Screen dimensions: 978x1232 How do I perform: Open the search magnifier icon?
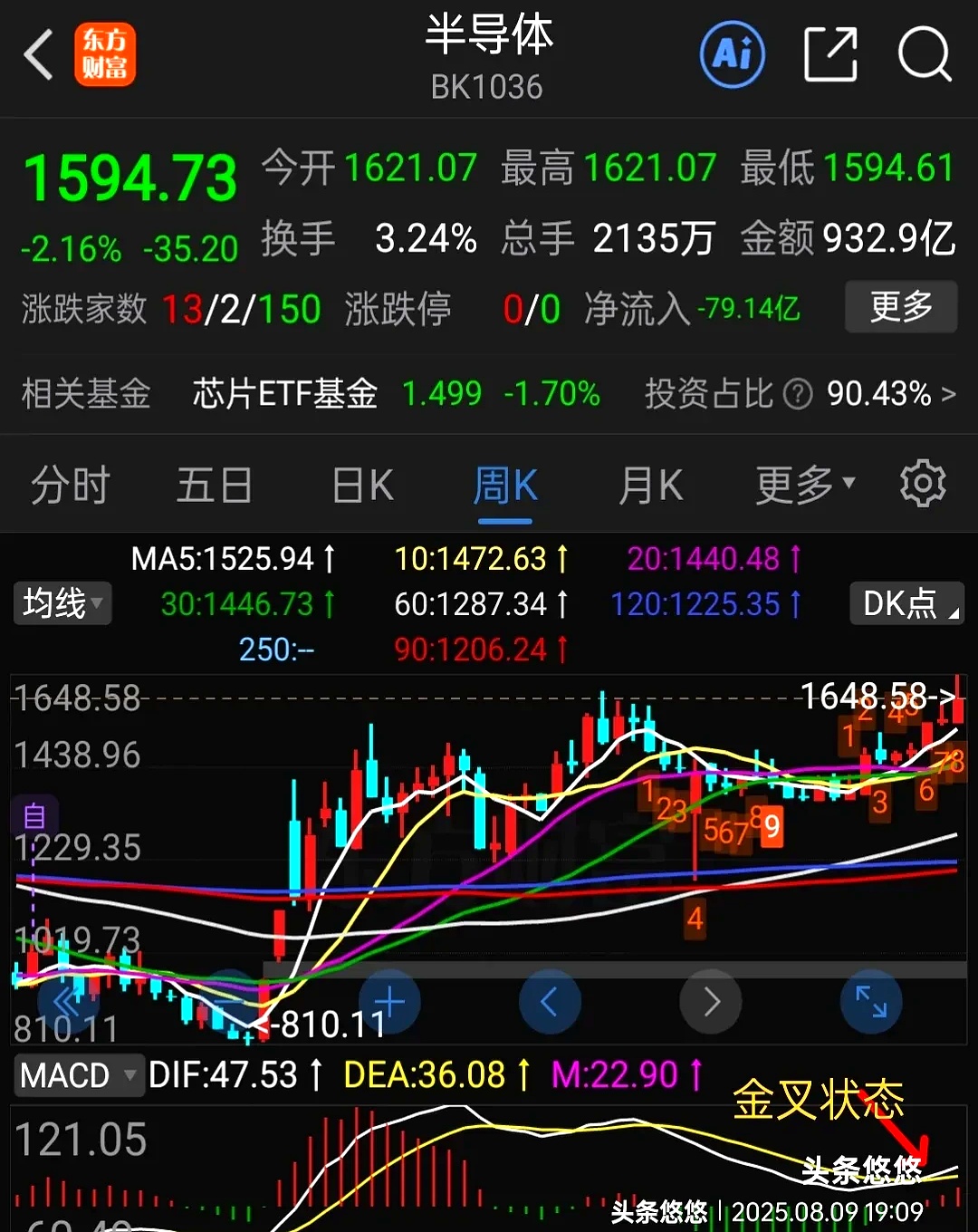click(924, 54)
